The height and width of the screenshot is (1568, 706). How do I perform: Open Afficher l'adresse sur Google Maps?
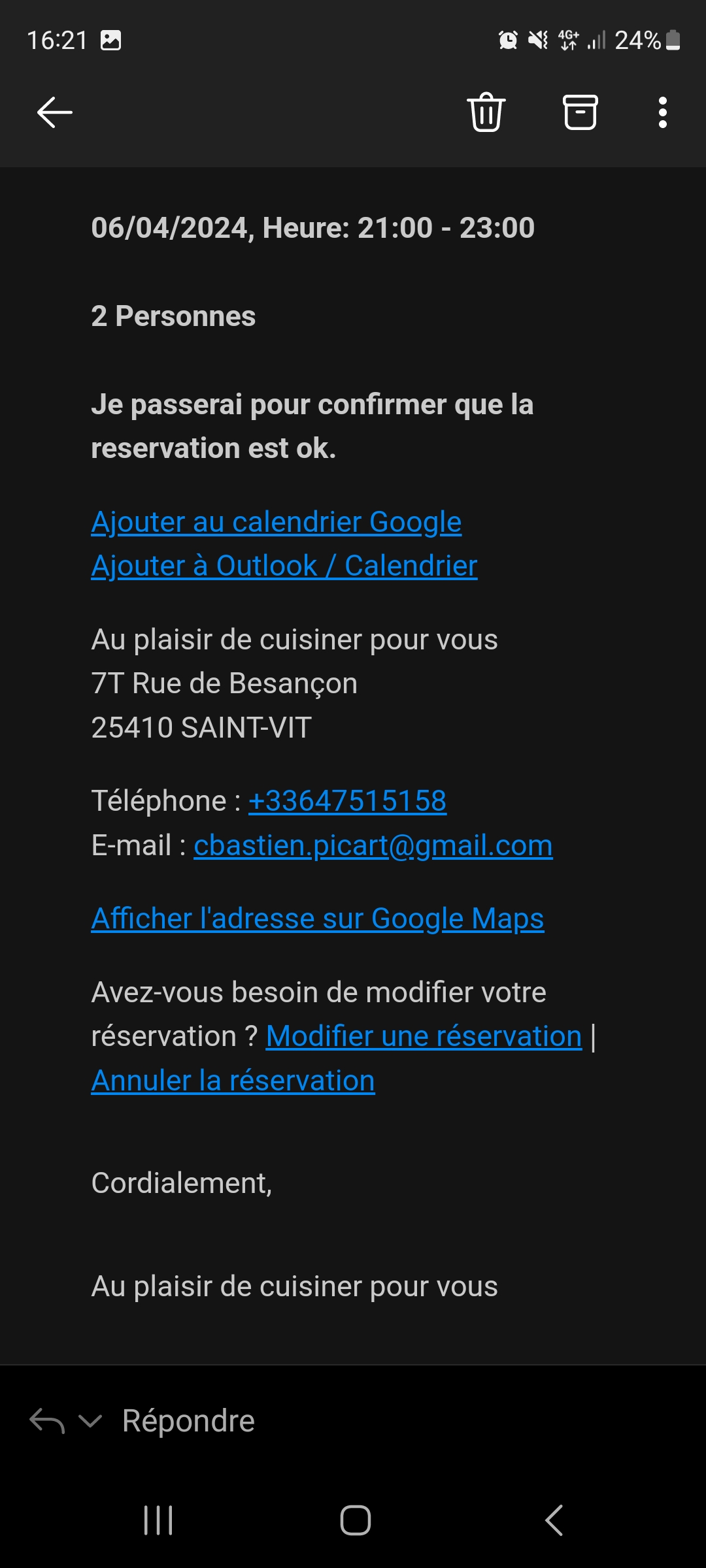coord(318,919)
